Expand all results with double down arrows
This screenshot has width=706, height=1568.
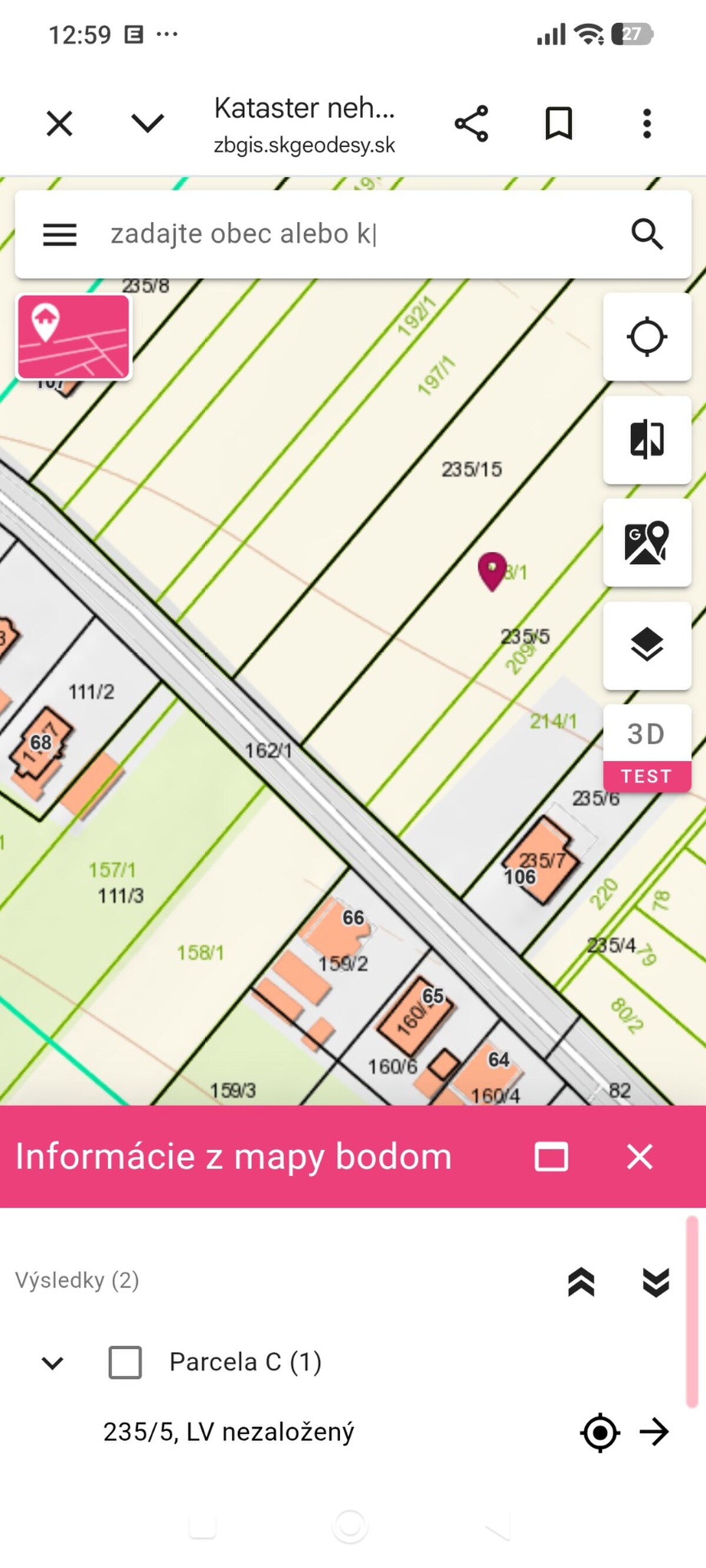(656, 1281)
